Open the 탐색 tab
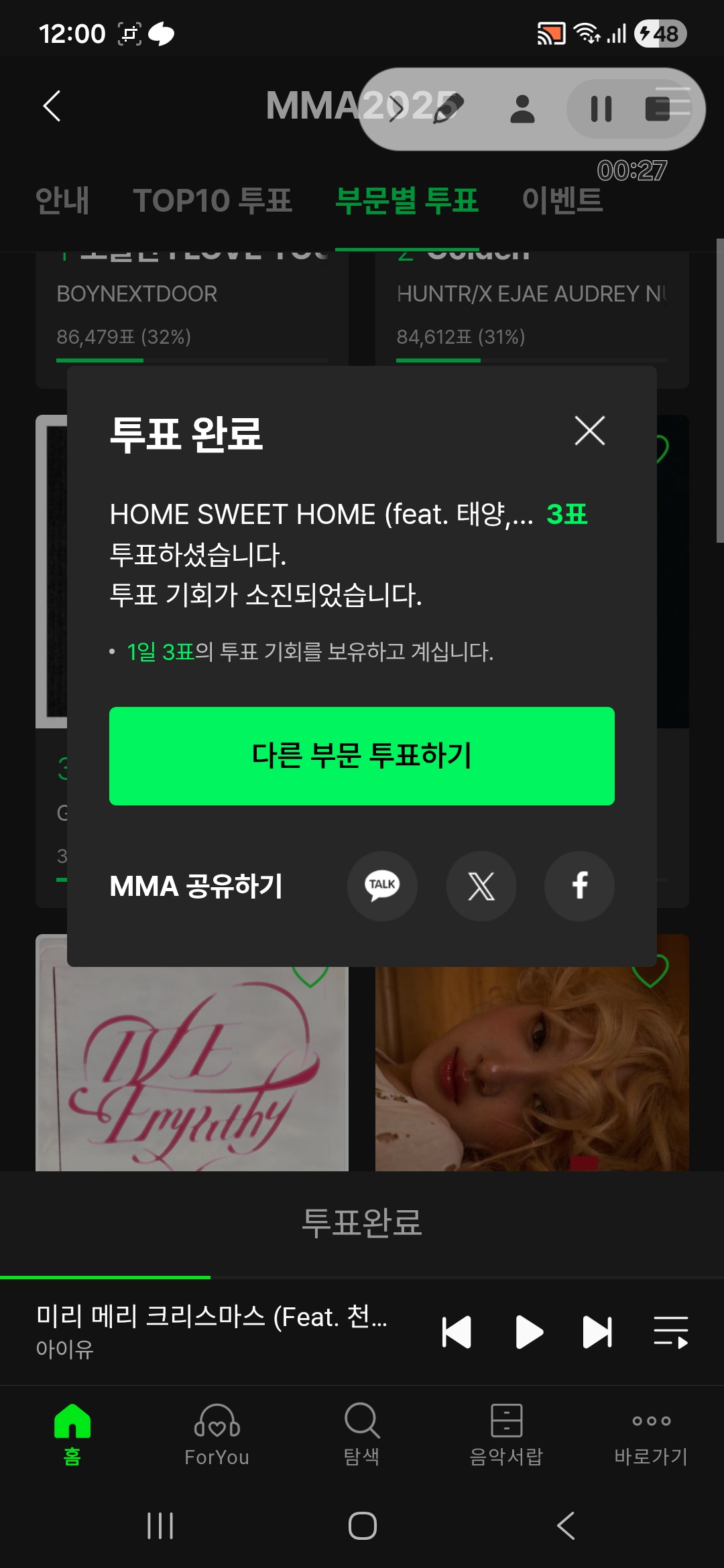The width and height of the screenshot is (724, 1568). [362, 1434]
